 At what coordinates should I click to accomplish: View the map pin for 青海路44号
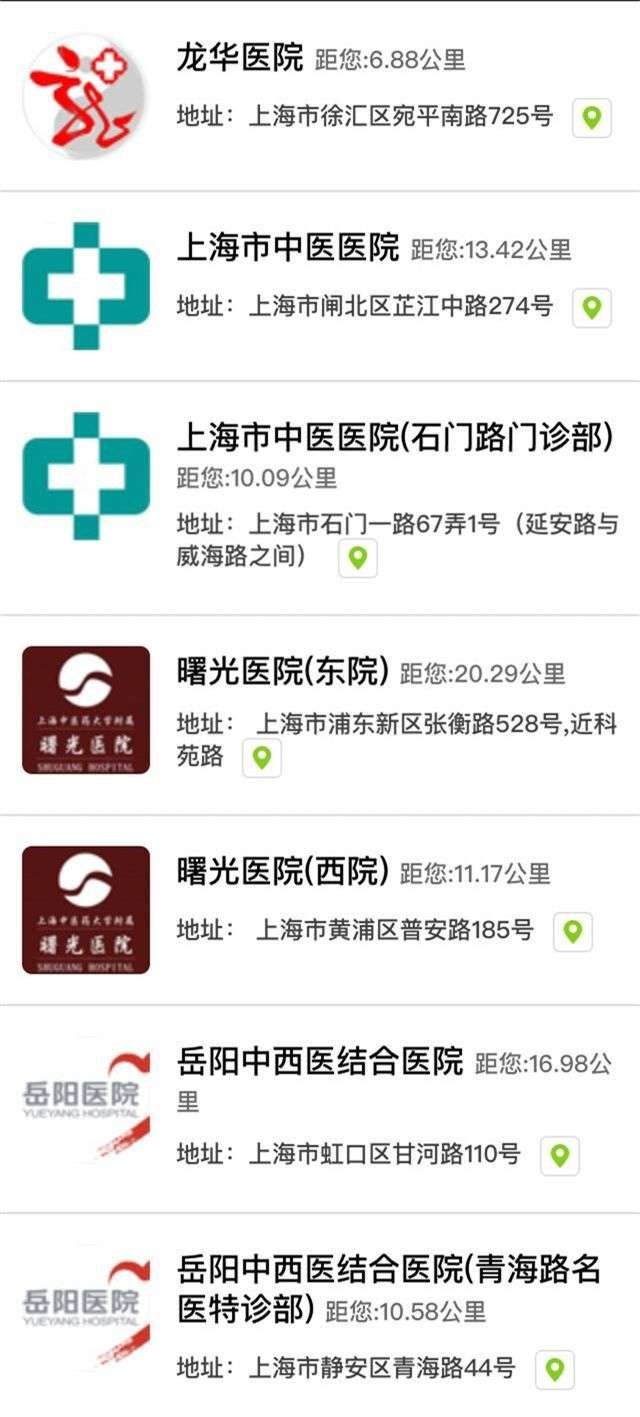555,1369
